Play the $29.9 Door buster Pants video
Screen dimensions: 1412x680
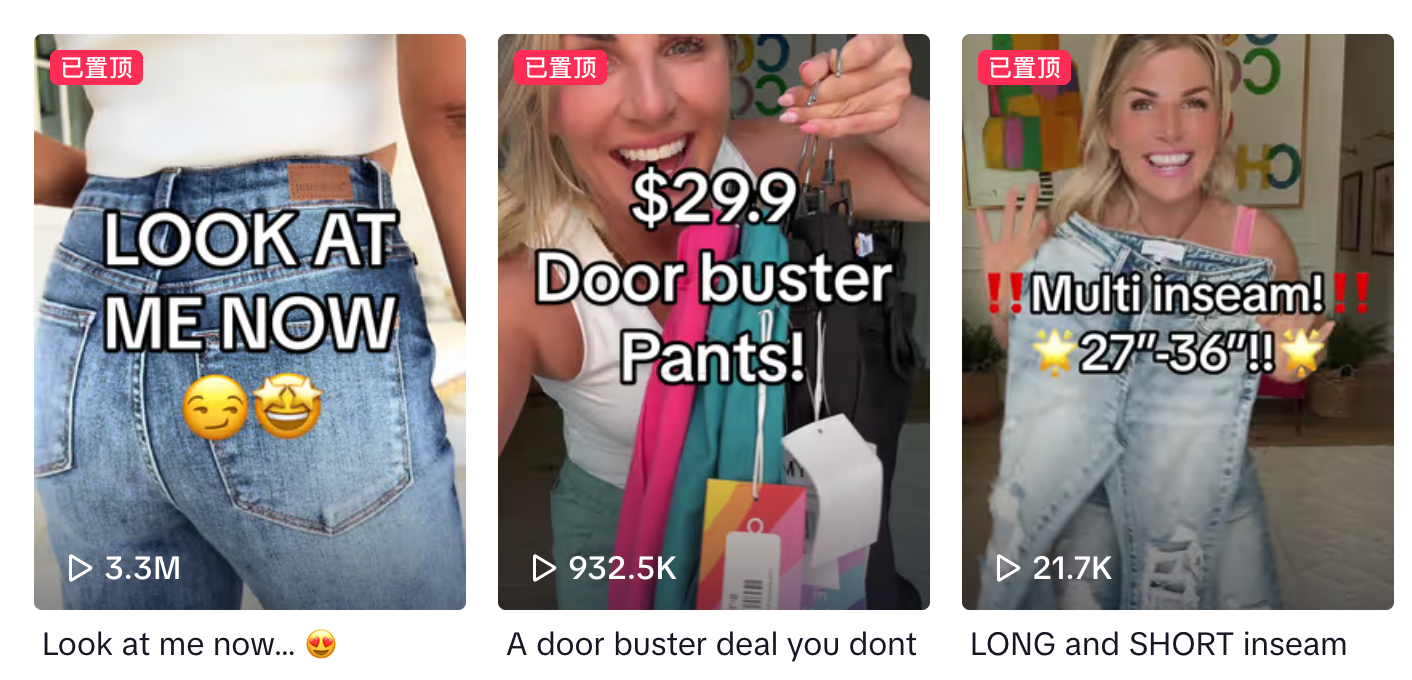(713, 321)
